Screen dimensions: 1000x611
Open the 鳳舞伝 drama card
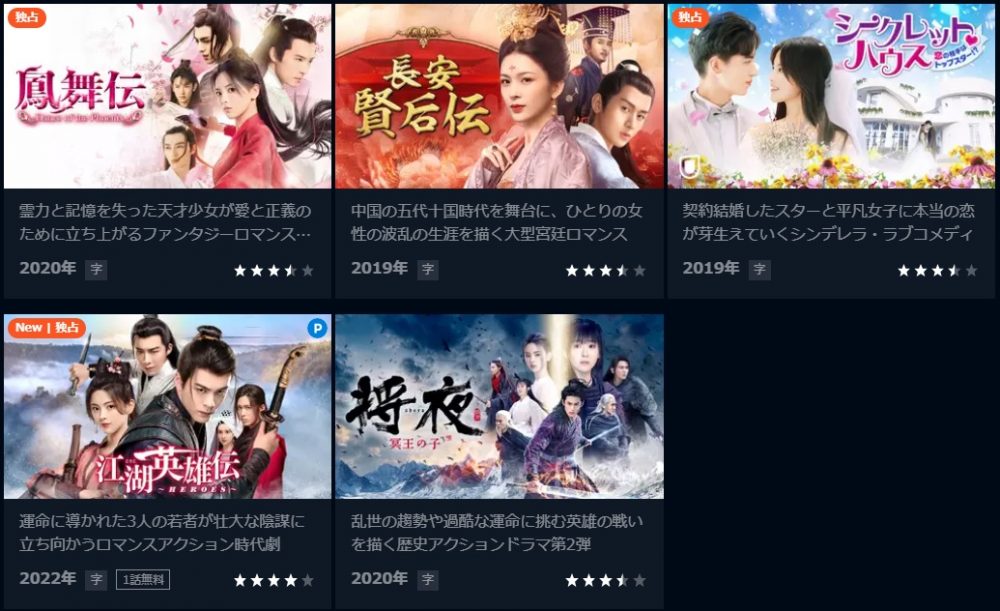[x=167, y=97]
